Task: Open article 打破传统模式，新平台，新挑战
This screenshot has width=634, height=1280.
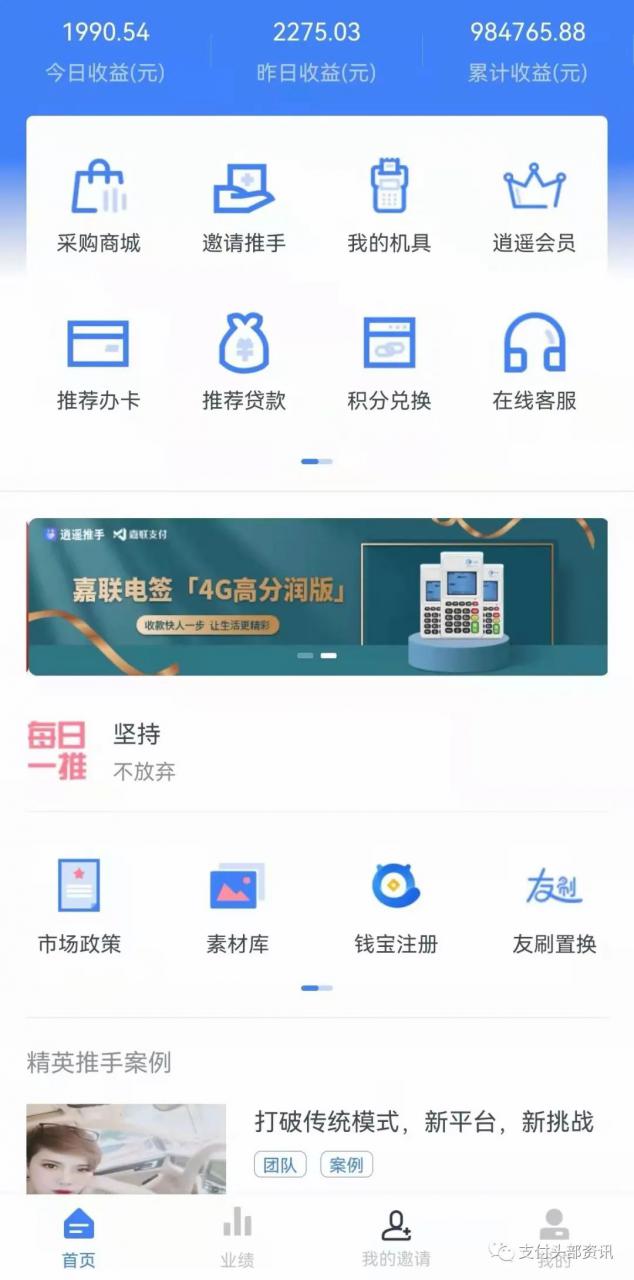Action: point(424,1122)
